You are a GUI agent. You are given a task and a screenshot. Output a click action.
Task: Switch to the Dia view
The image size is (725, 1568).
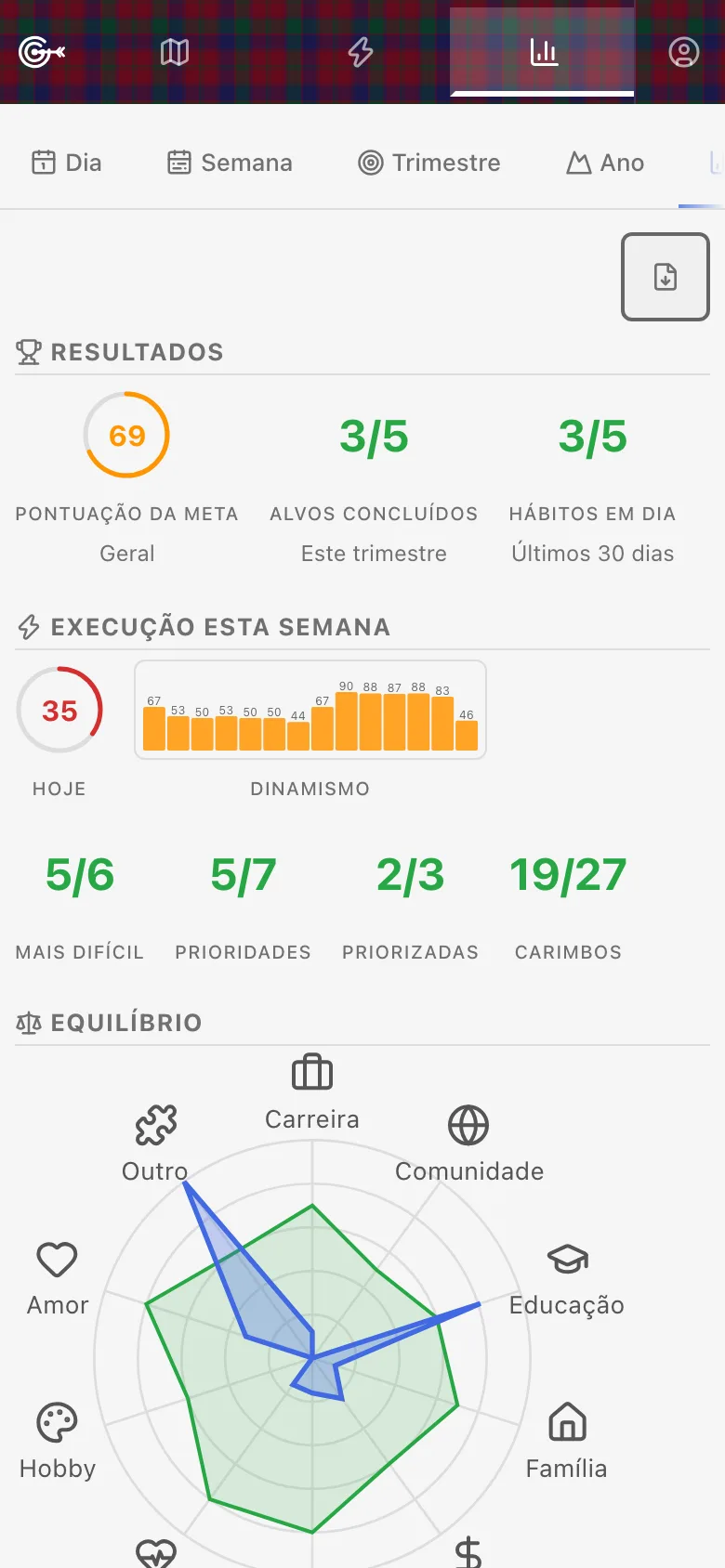click(67, 163)
